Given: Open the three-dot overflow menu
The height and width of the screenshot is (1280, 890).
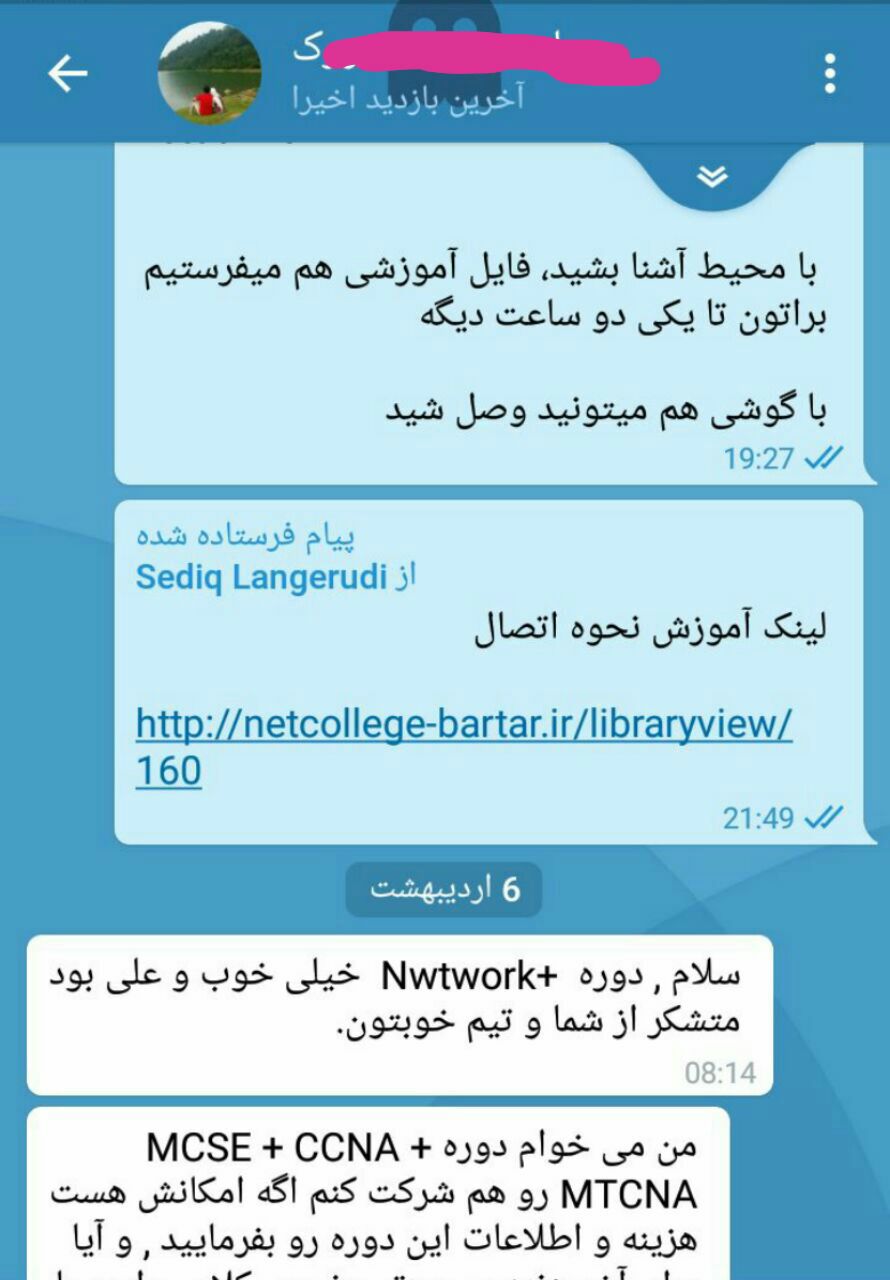Looking at the screenshot, I should click(x=829, y=73).
